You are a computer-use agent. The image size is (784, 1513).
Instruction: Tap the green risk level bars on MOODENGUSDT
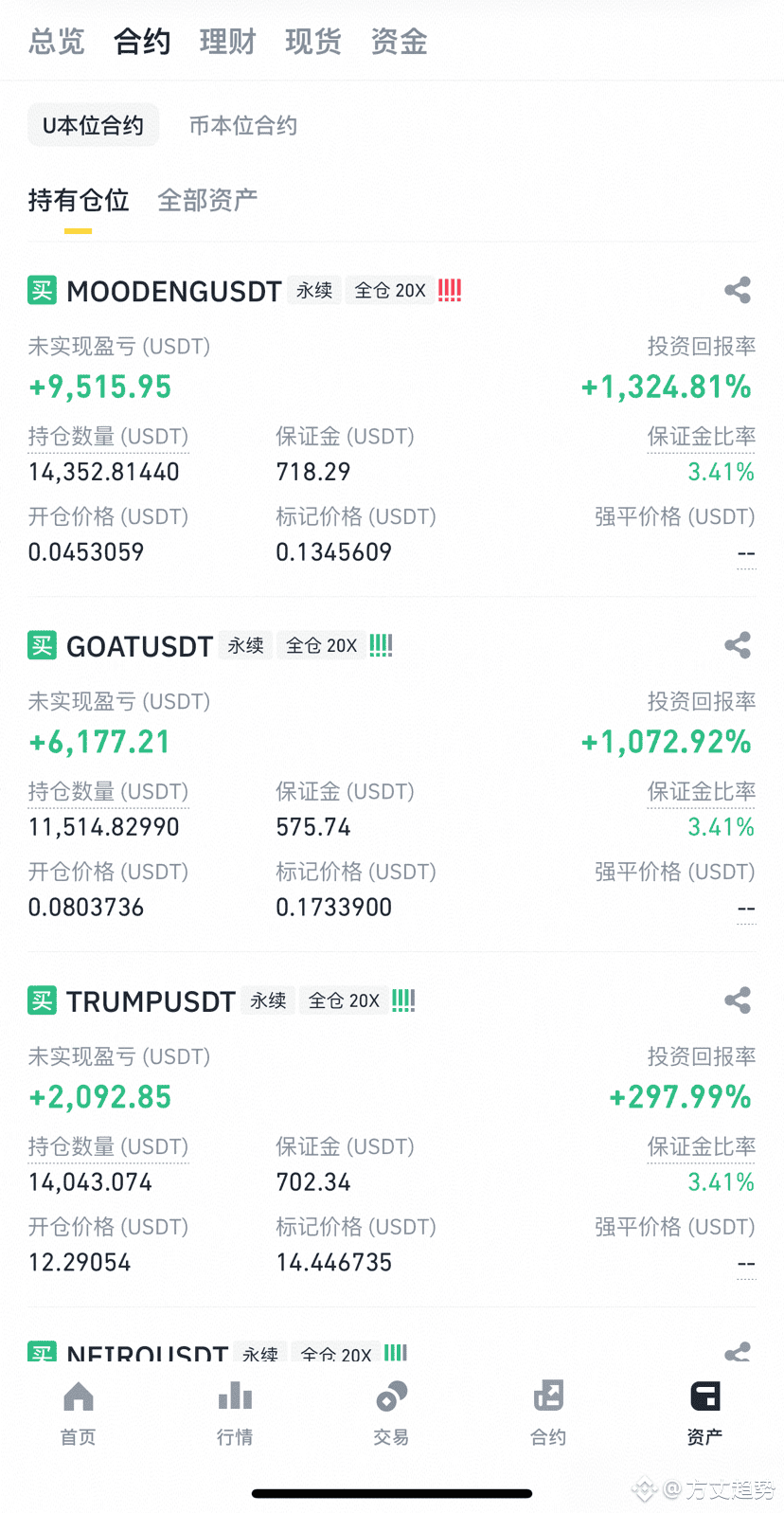pos(448,290)
